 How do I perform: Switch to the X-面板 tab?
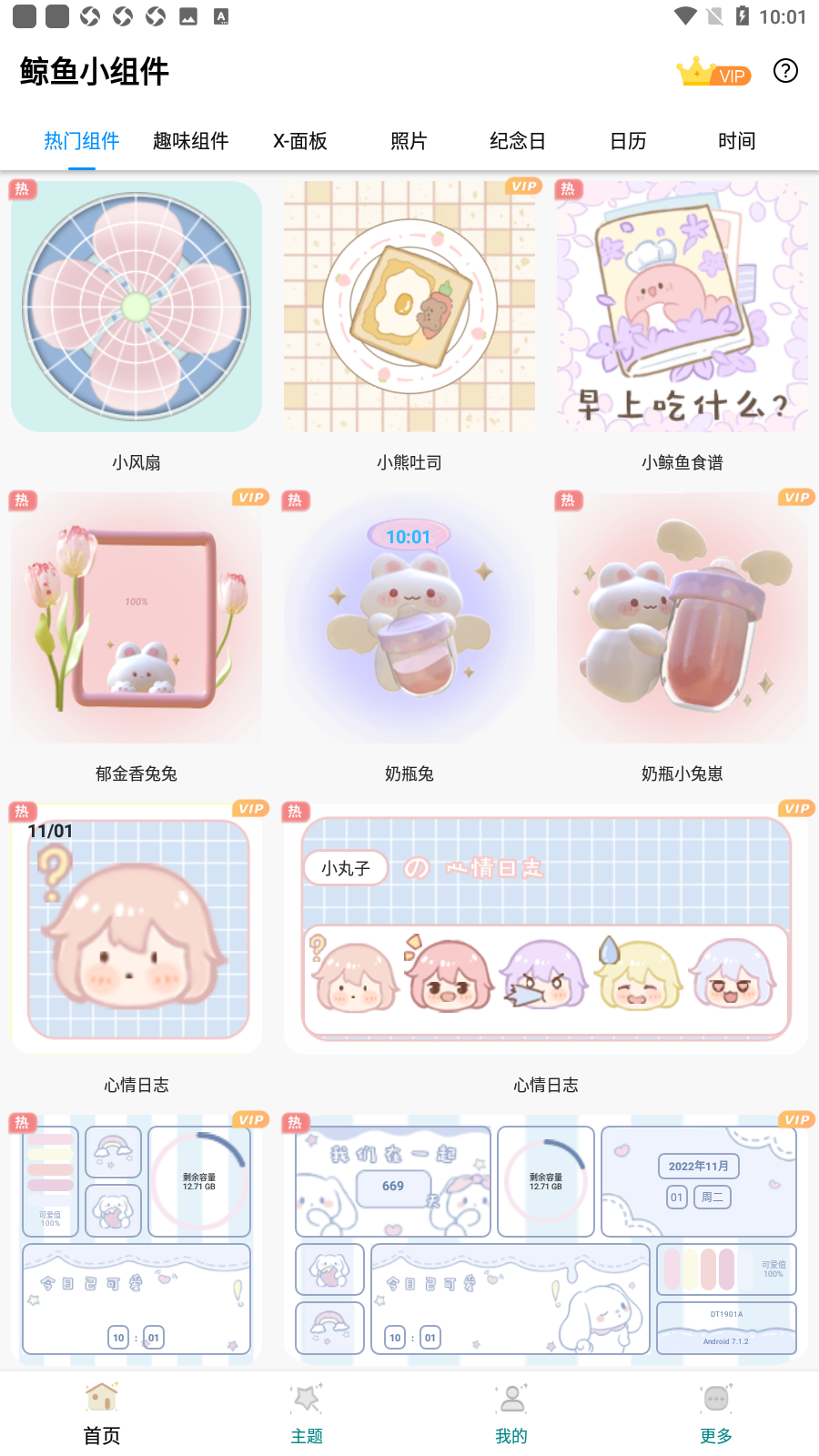tap(300, 141)
